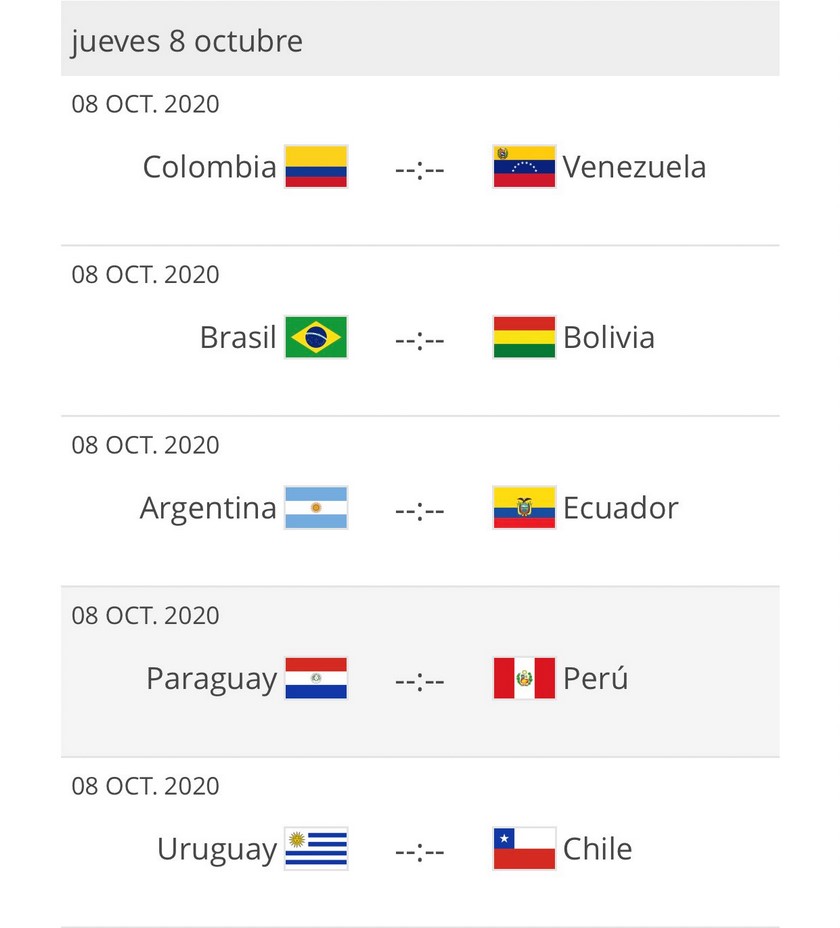The height and width of the screenshot is (928, 840).
Task: Open the Uruguay vs Chile fixture
Action: point(419,850)
